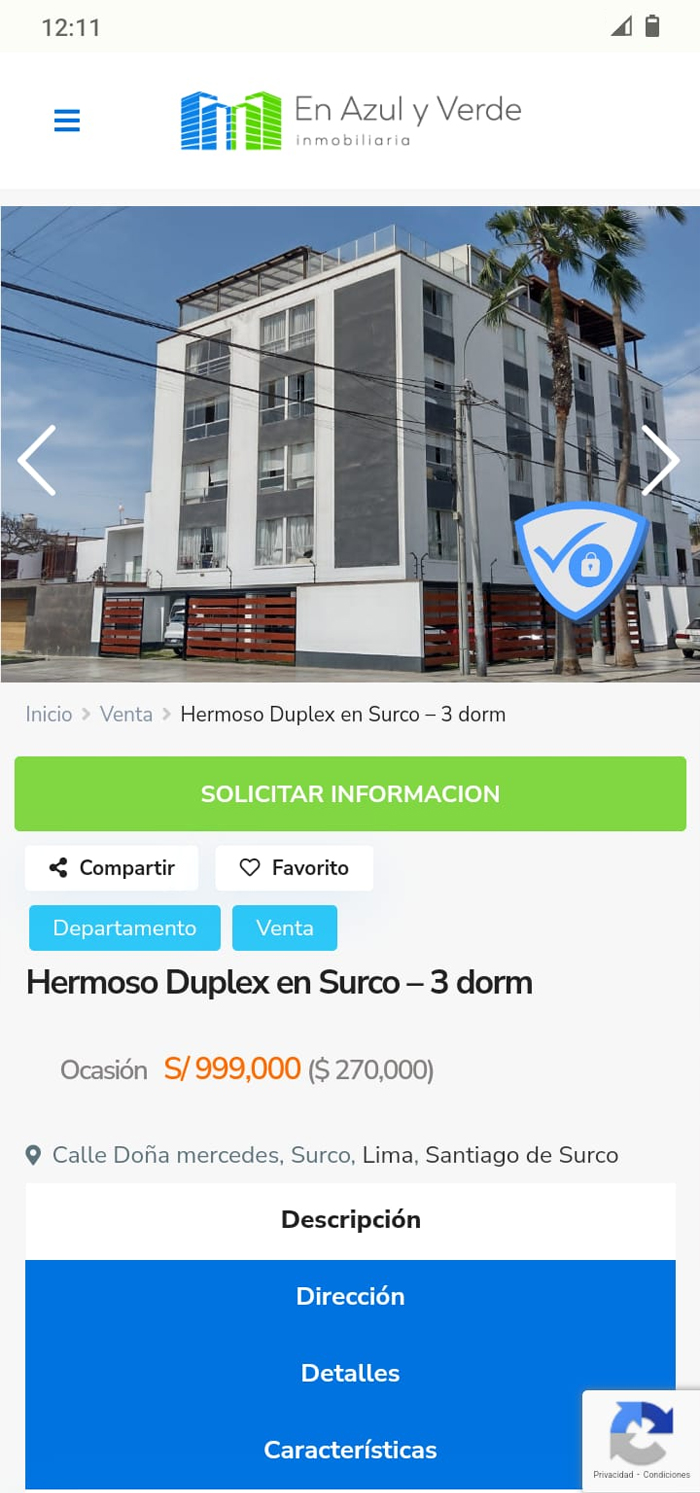Image resolution: width=700 pixels, height=1493 pixels.
Task: Open the Venta breadcrumb link
Action: 126,714
